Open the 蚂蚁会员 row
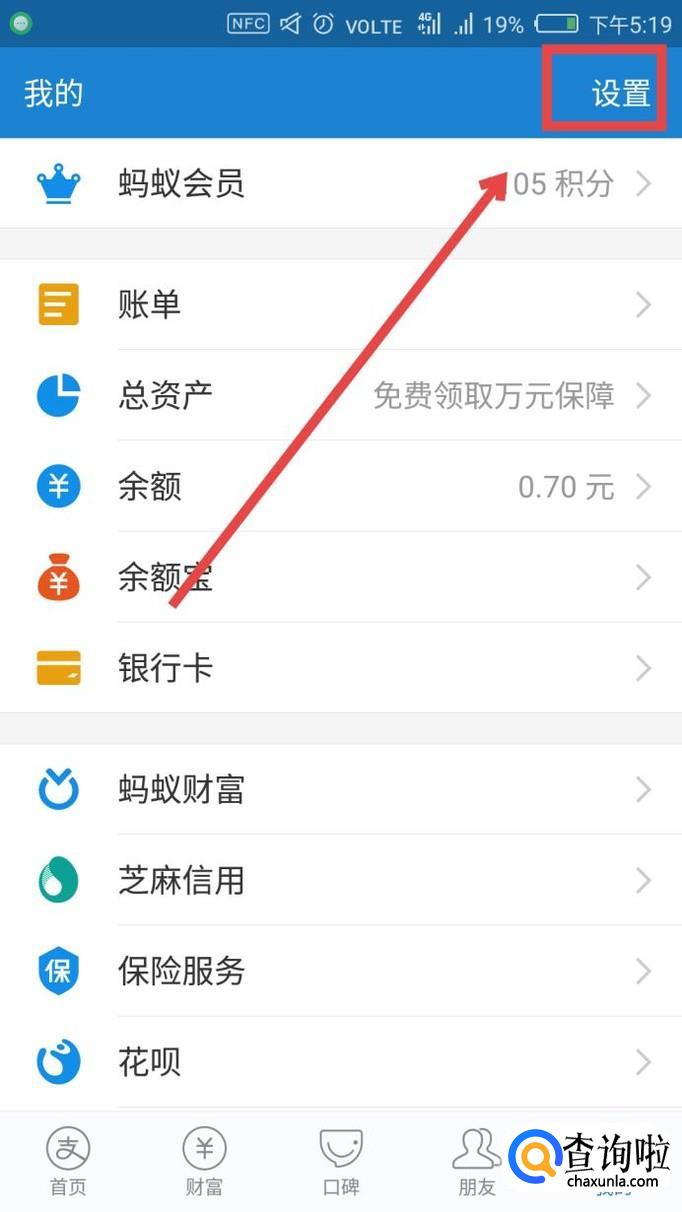The height and width of the screenshot is (1212, 682). point(341,184)
